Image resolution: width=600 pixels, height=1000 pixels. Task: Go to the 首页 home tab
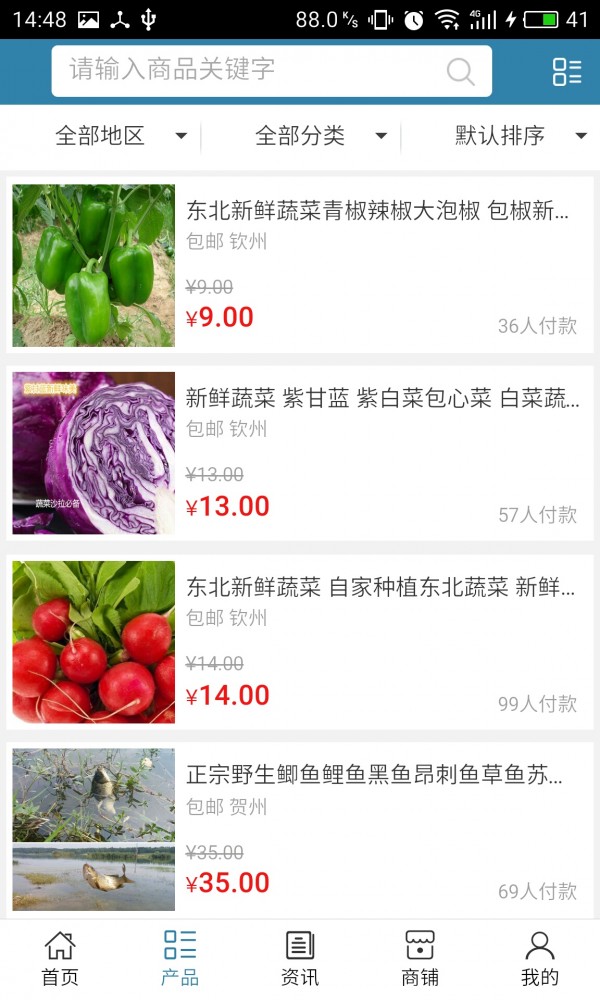coord(60,958)
